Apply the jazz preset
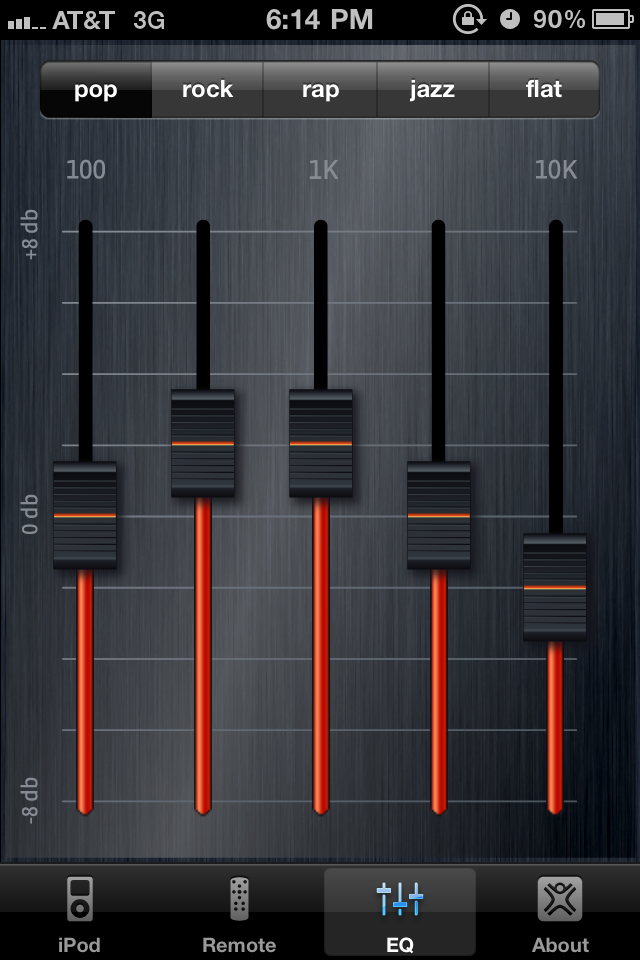The height and width of the screenshot is (960, 640). click(x=432, y=90)
